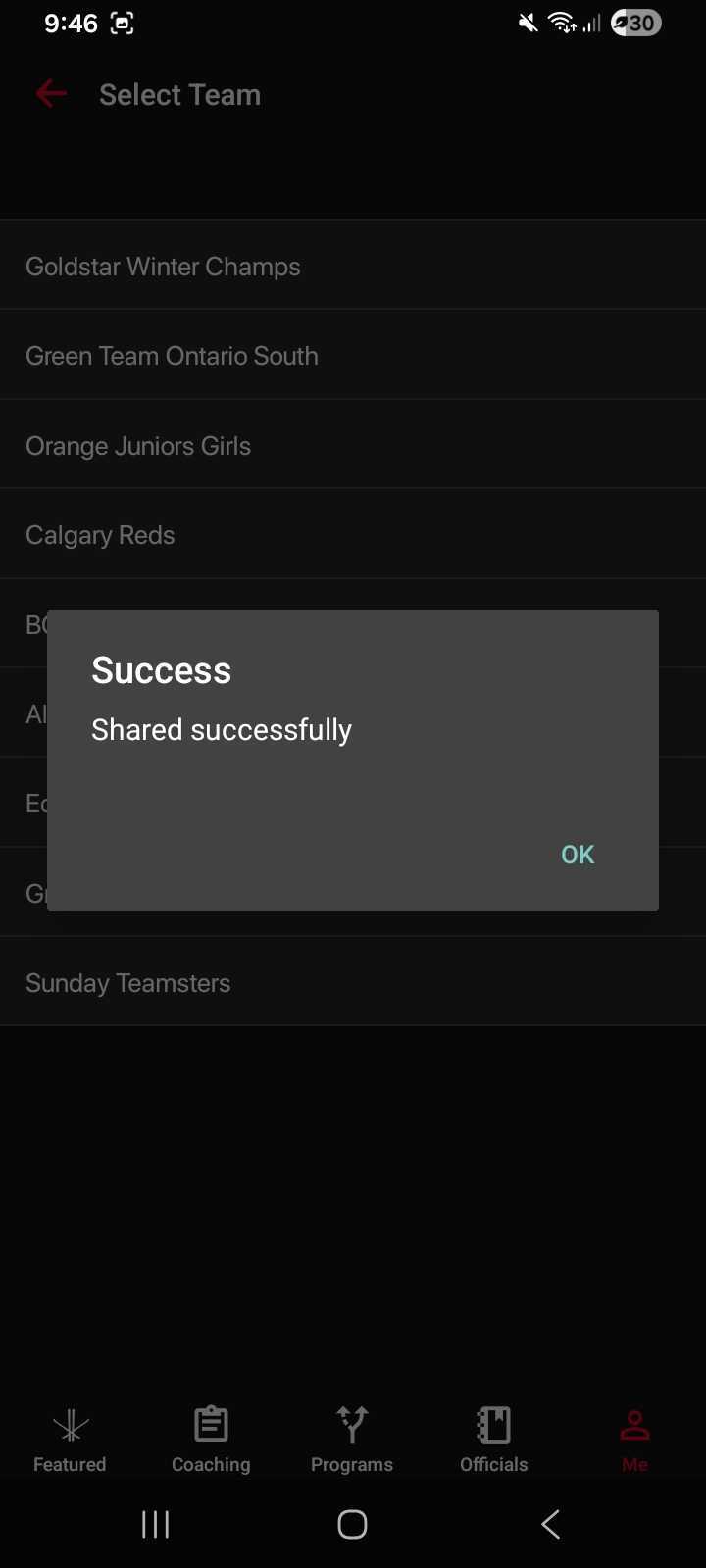
Task: Go back using the red arrow
Action: 51,94
